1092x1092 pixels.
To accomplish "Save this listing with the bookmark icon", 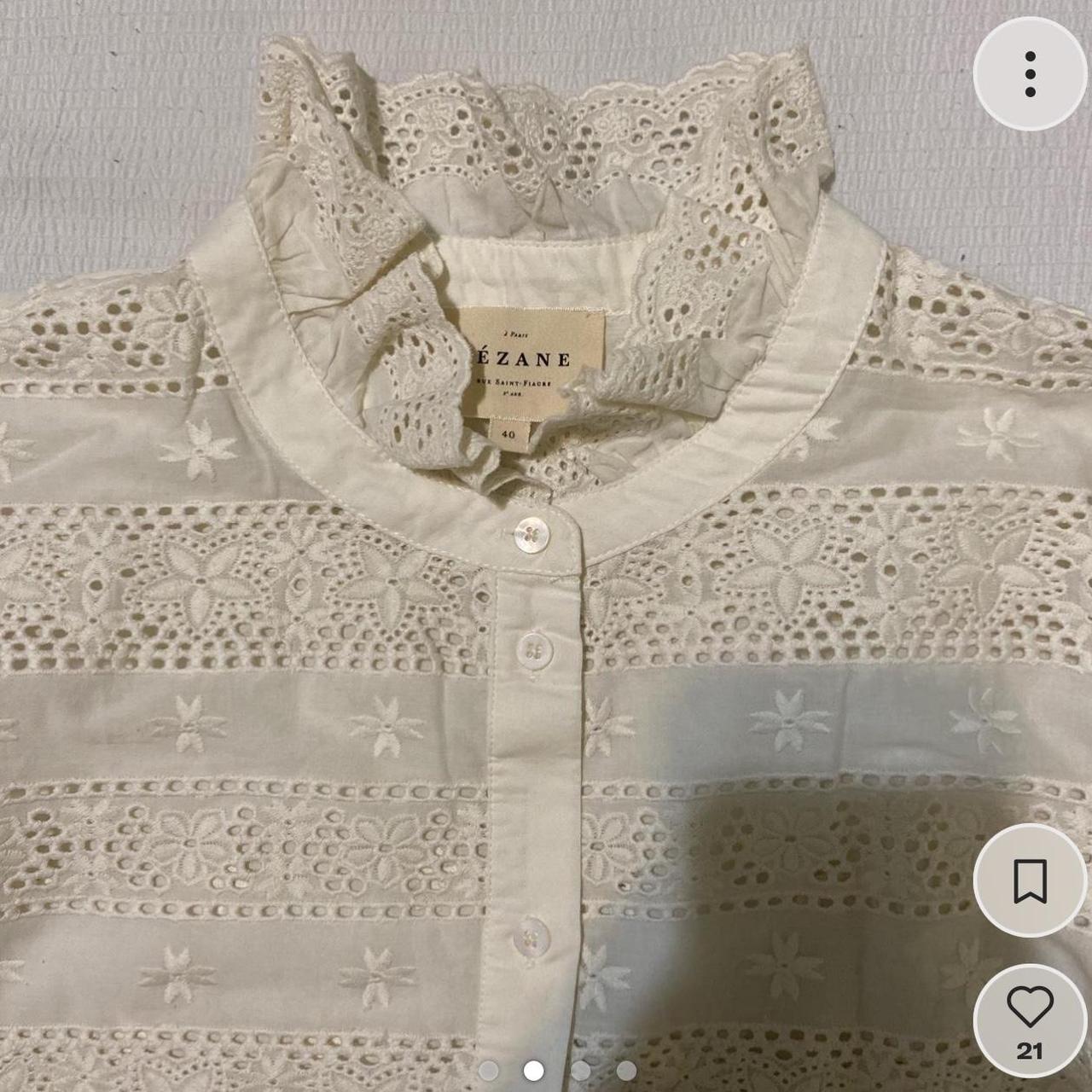I will click(1030, 882).
